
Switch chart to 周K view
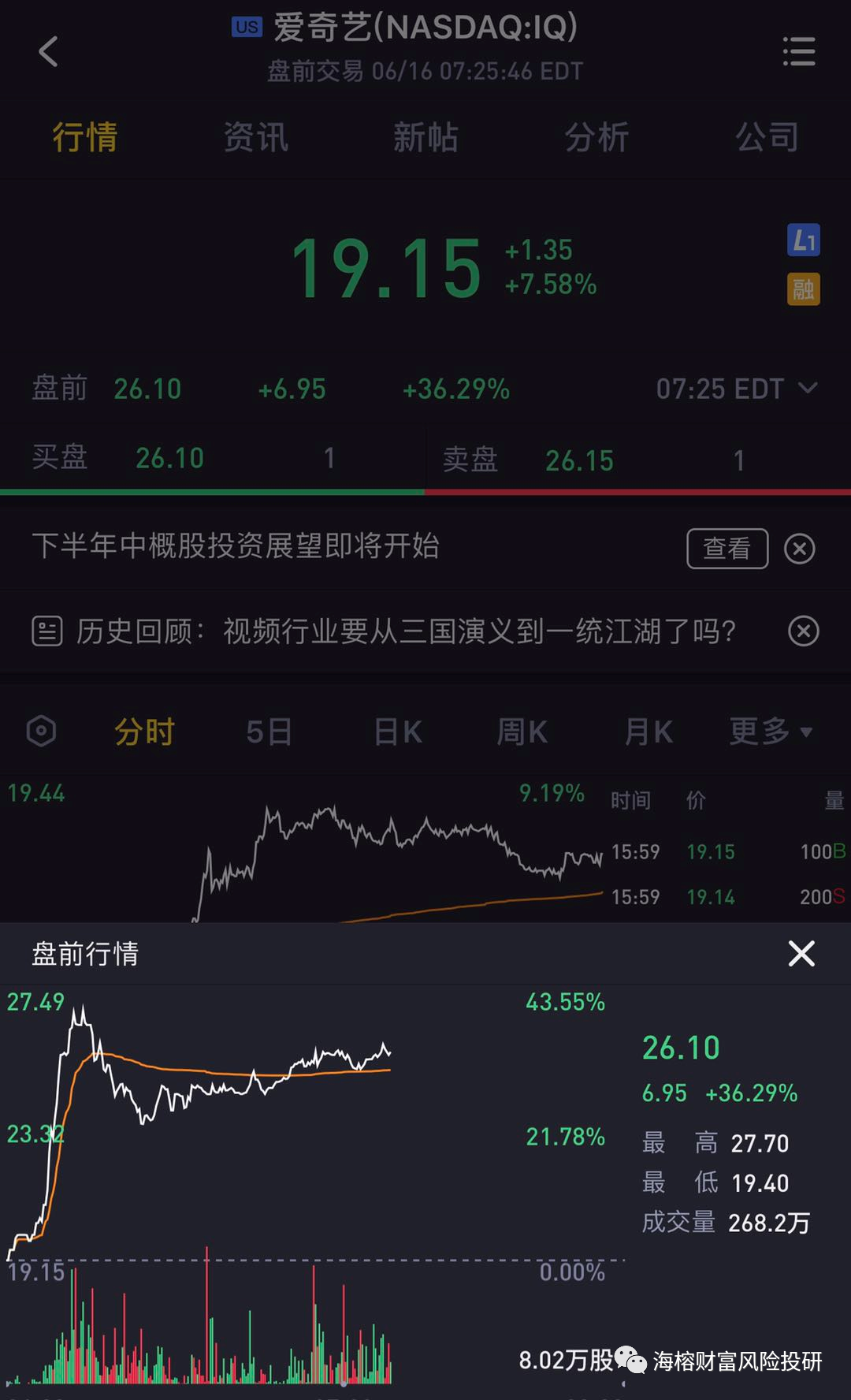click(522, 732)
